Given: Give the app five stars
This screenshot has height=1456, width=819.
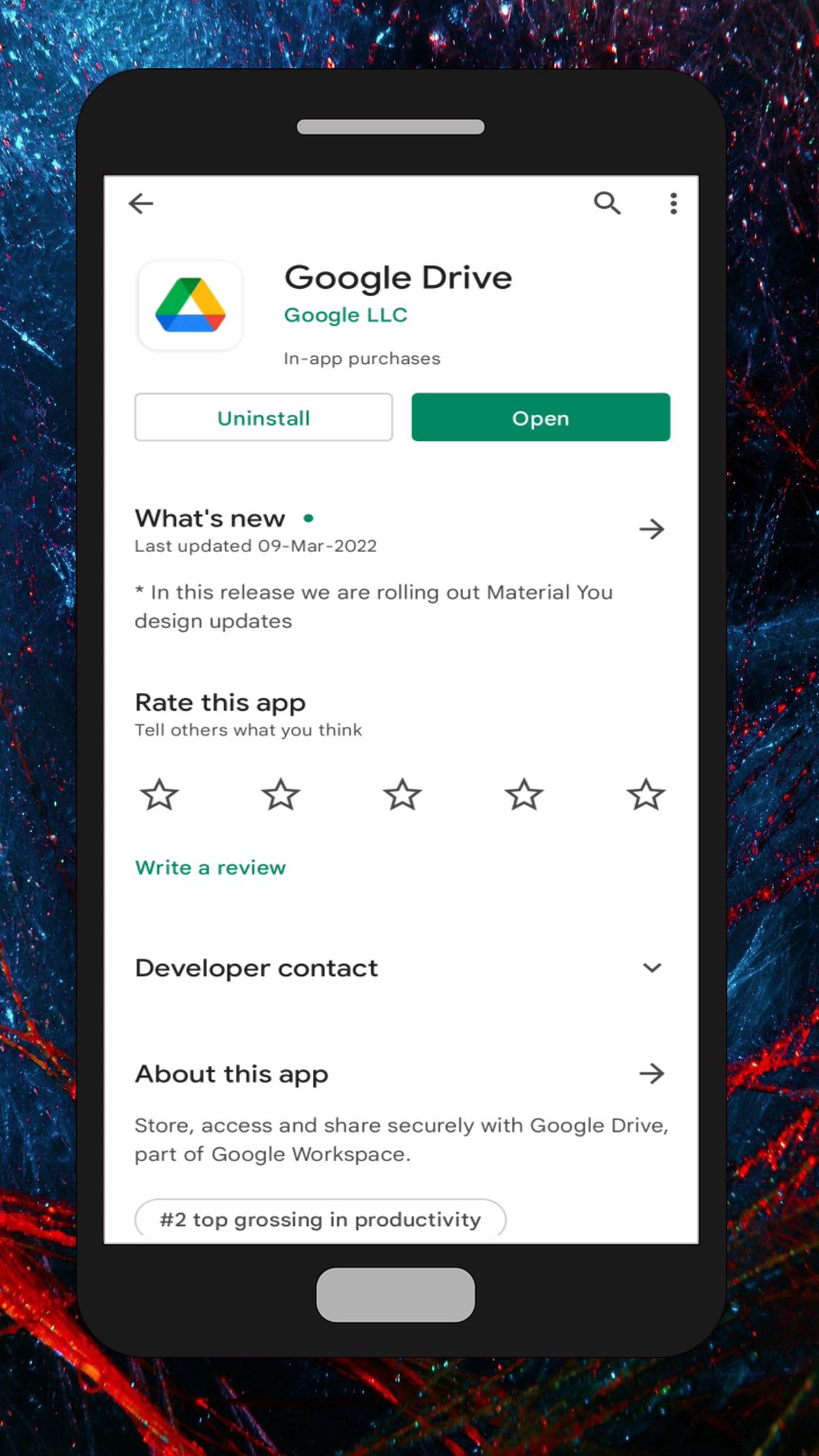Looking at the screenshot, I should [645, 795].
